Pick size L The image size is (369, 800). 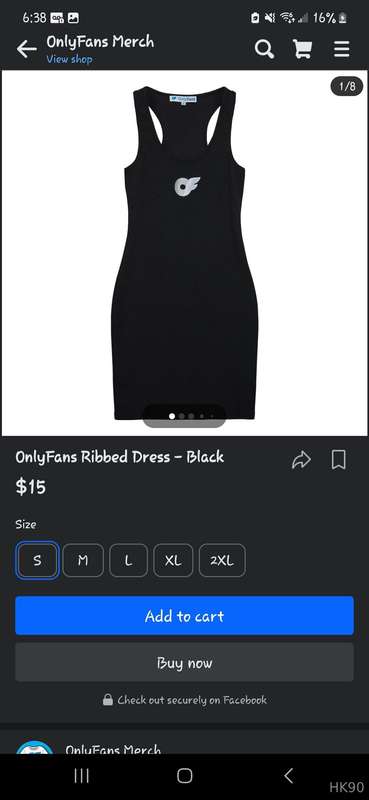click(x=129, y=560)
